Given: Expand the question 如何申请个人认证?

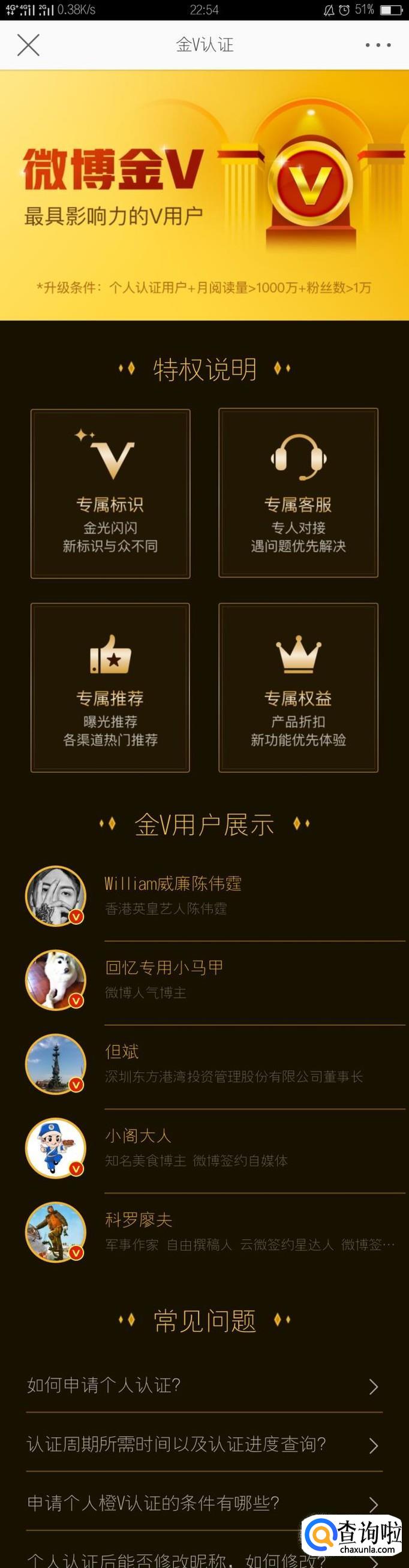Looking at the screenshot, I should (x=204, y=1386).
